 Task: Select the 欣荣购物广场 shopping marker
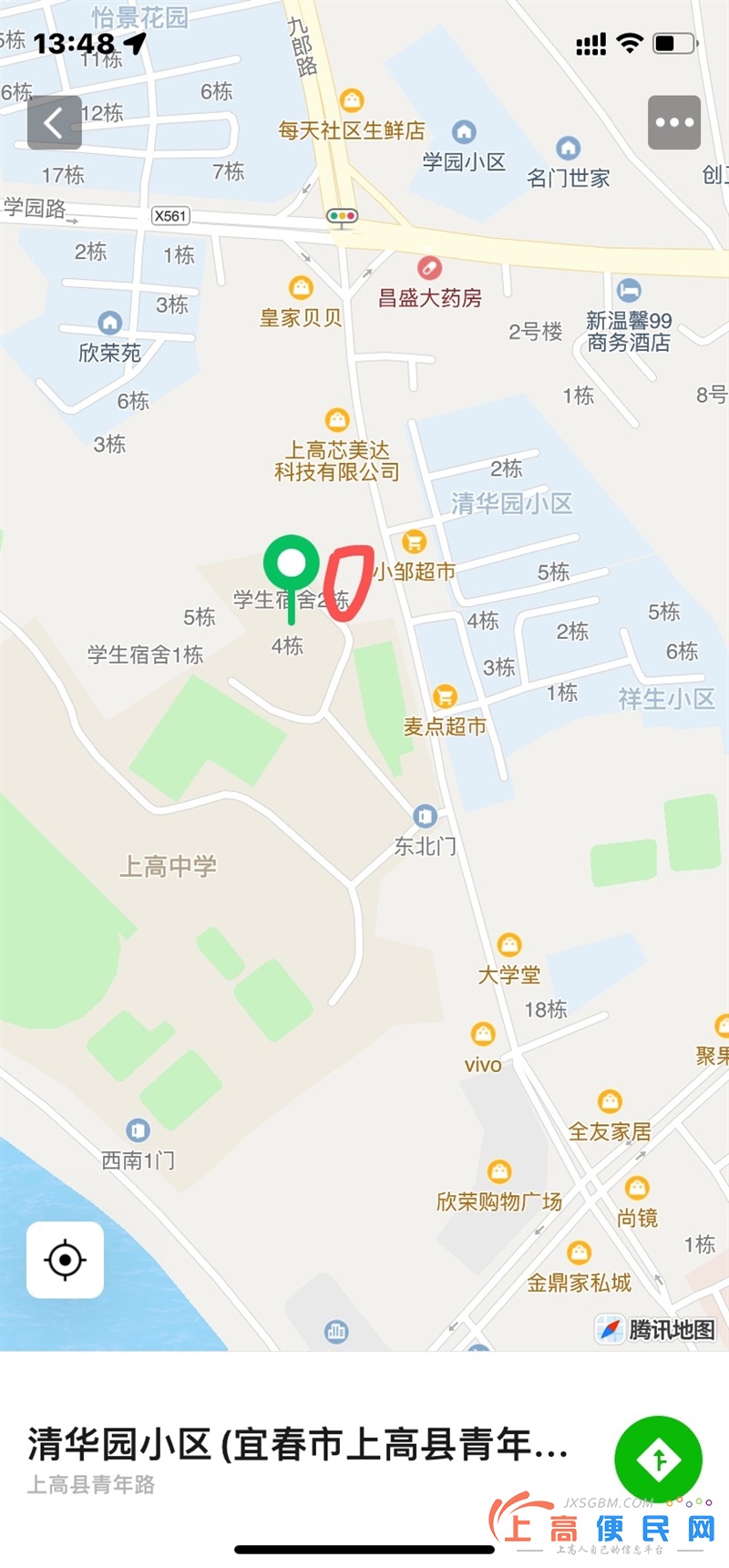click(x=499, y=1171)
